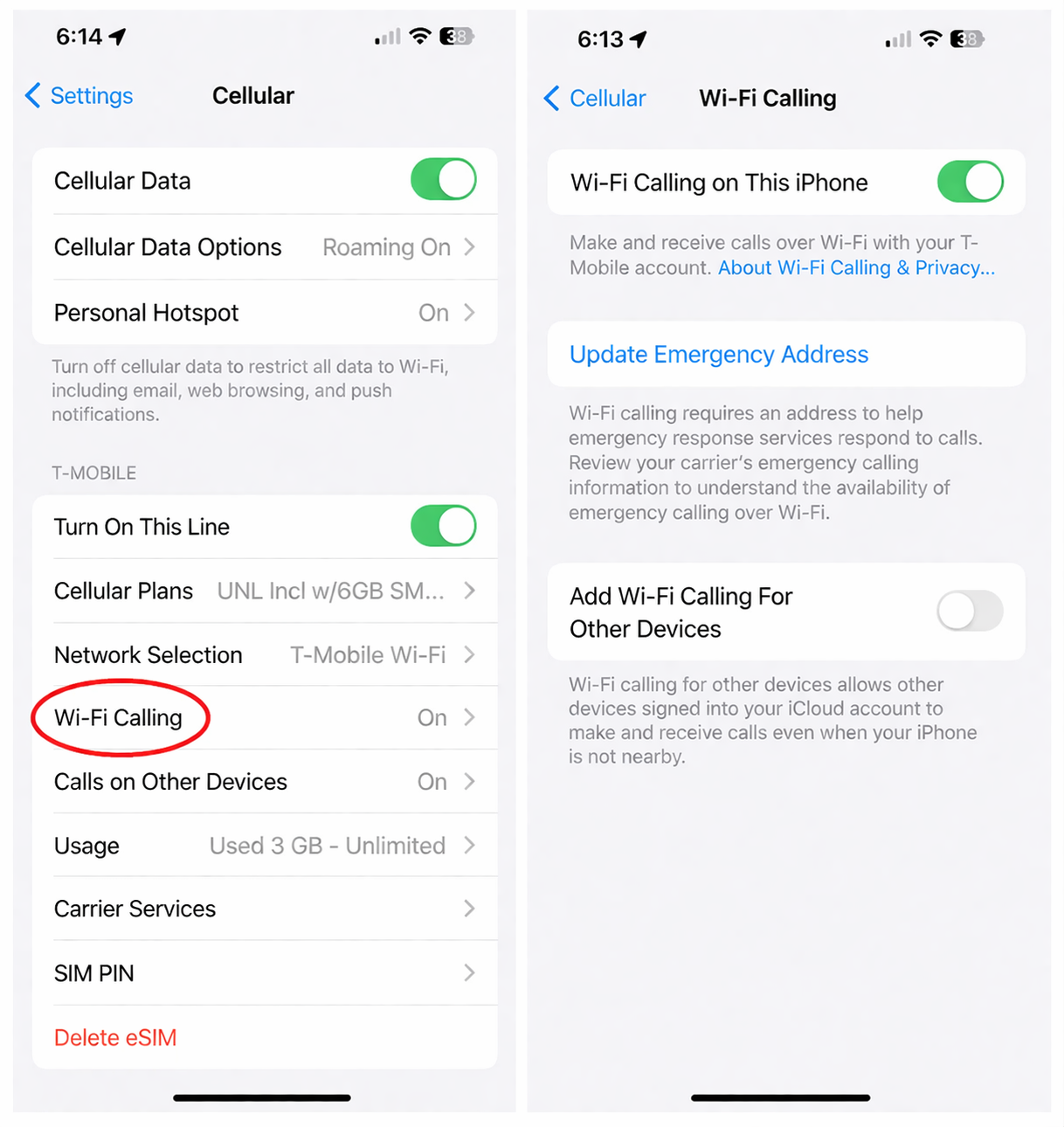Image resolution: width=1064 pixels, height=1127 pixels.
Task: Open Cellular Plans
Action: 264,591
